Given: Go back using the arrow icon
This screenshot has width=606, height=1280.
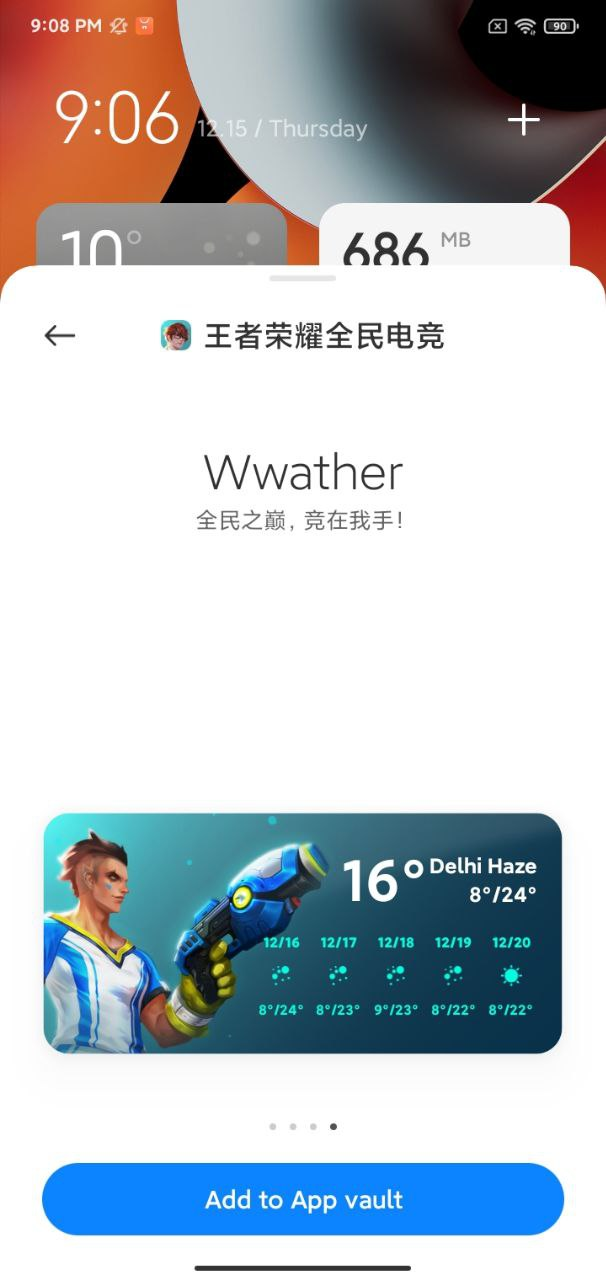Looking at the screenshot, I should pyautogui.click(x=60, y=336).
